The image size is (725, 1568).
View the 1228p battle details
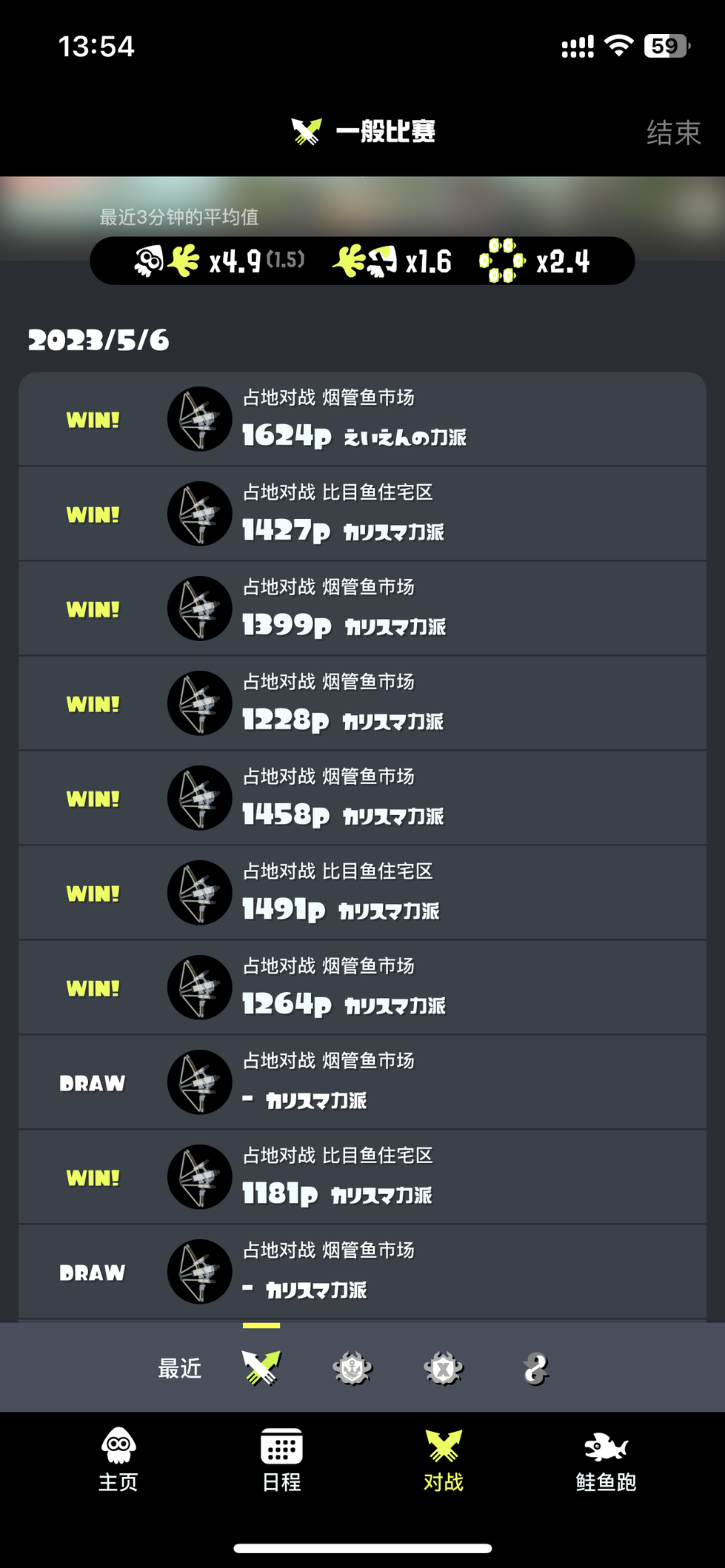pos(362,703)
